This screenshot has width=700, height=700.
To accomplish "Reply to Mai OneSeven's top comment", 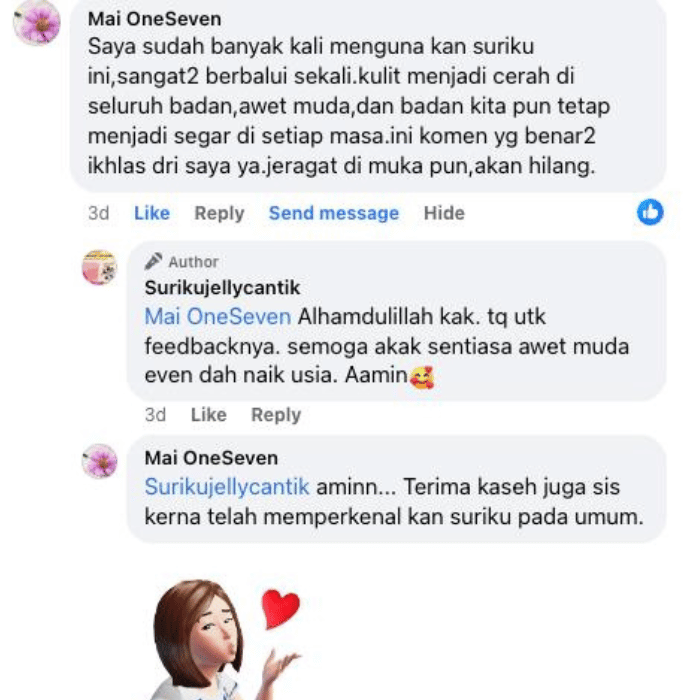I will pyautogui.click(x=219, y=213).
